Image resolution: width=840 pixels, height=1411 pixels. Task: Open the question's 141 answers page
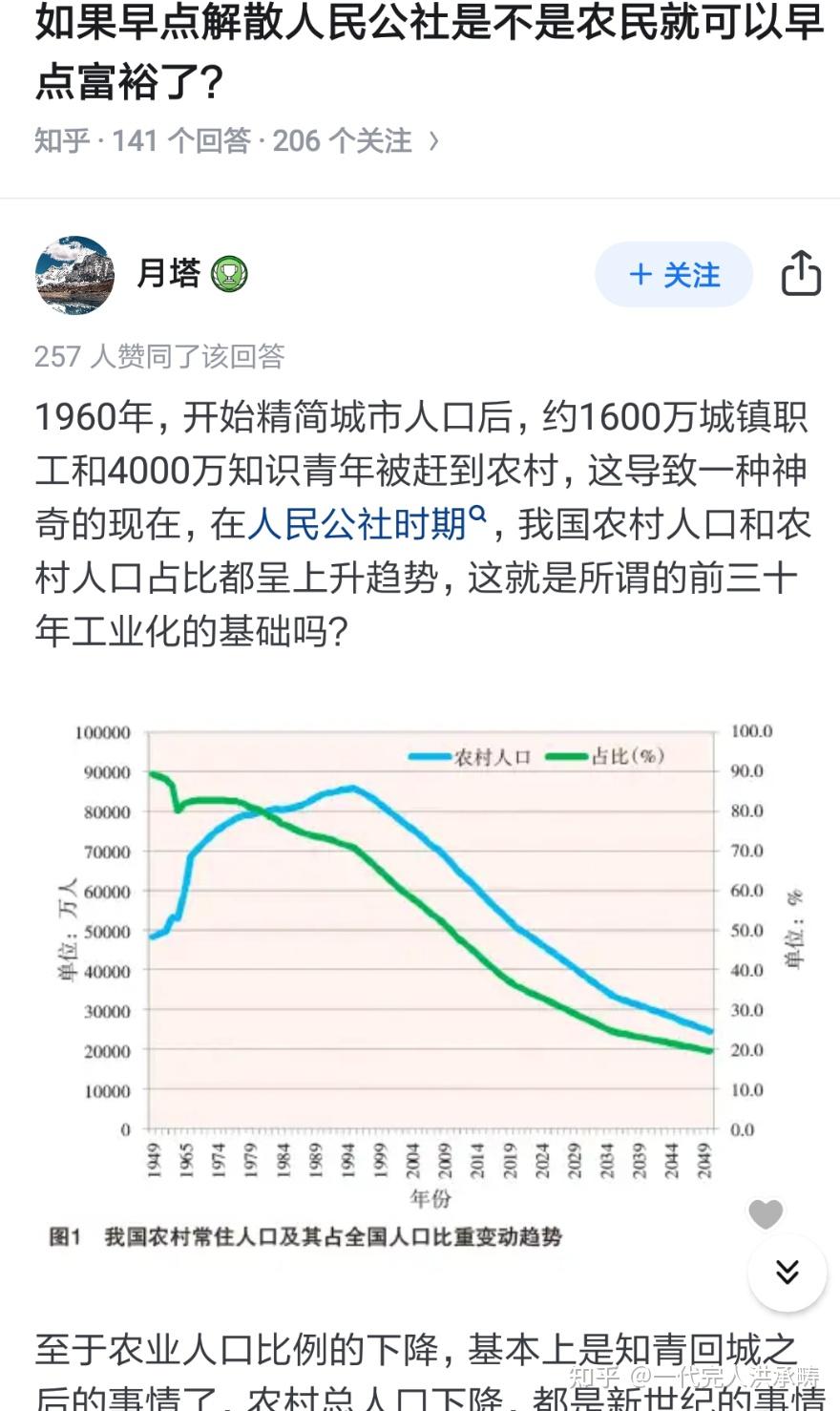(x=237, y=141)
